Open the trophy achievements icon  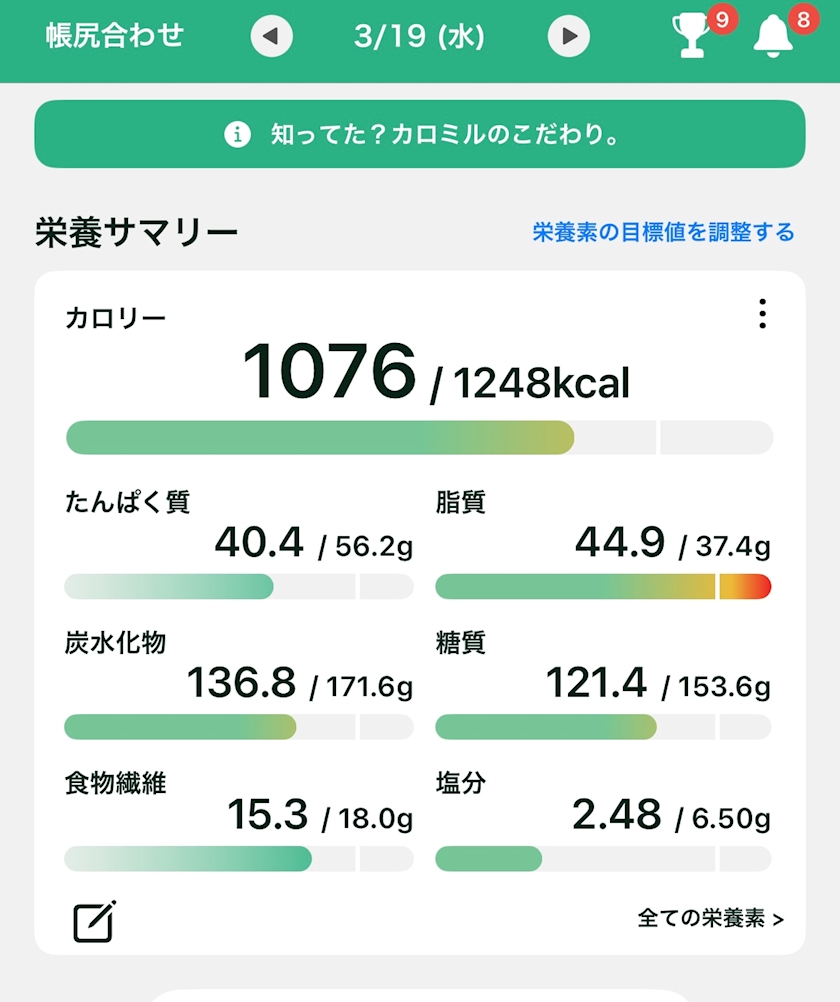tap(692, 36)
